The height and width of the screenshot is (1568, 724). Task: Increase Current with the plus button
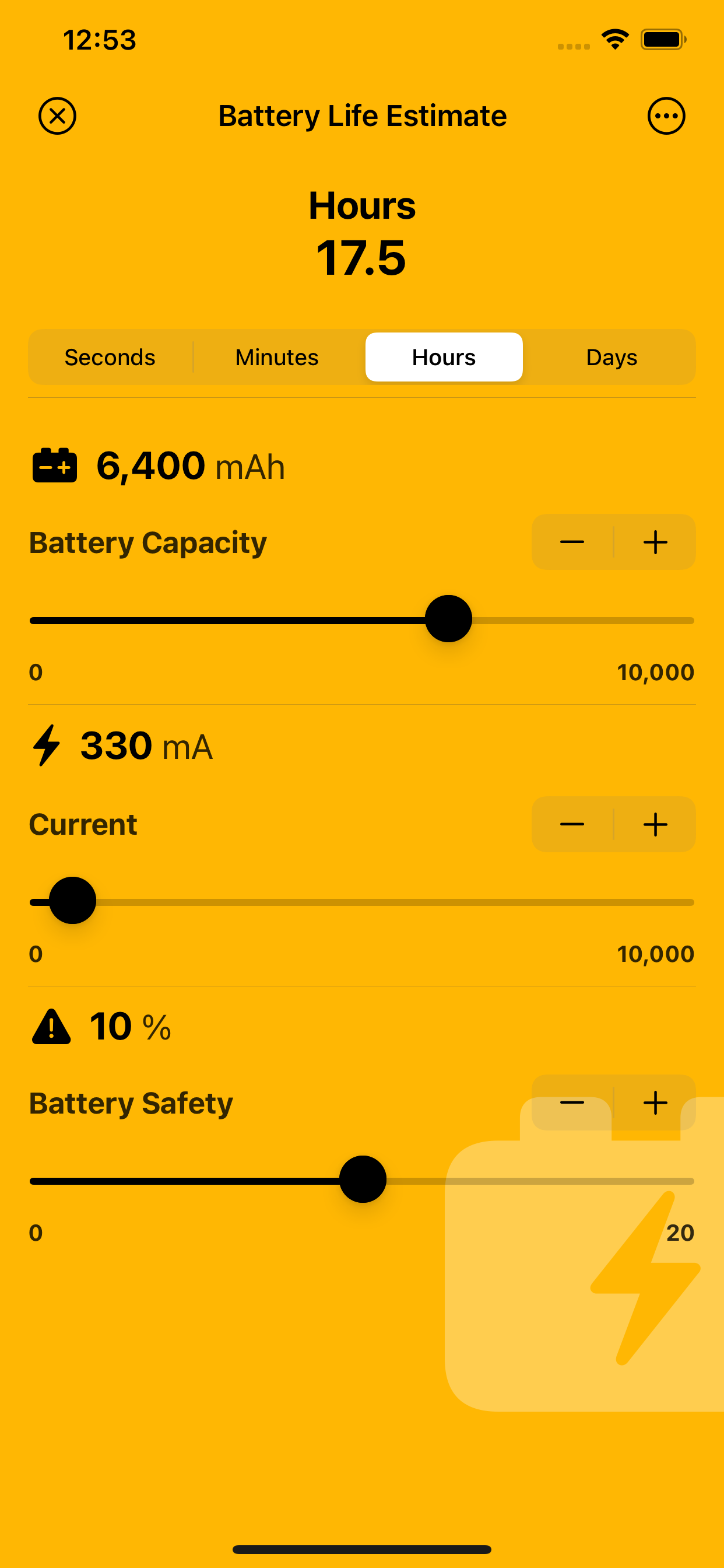[x=655, y=824]
